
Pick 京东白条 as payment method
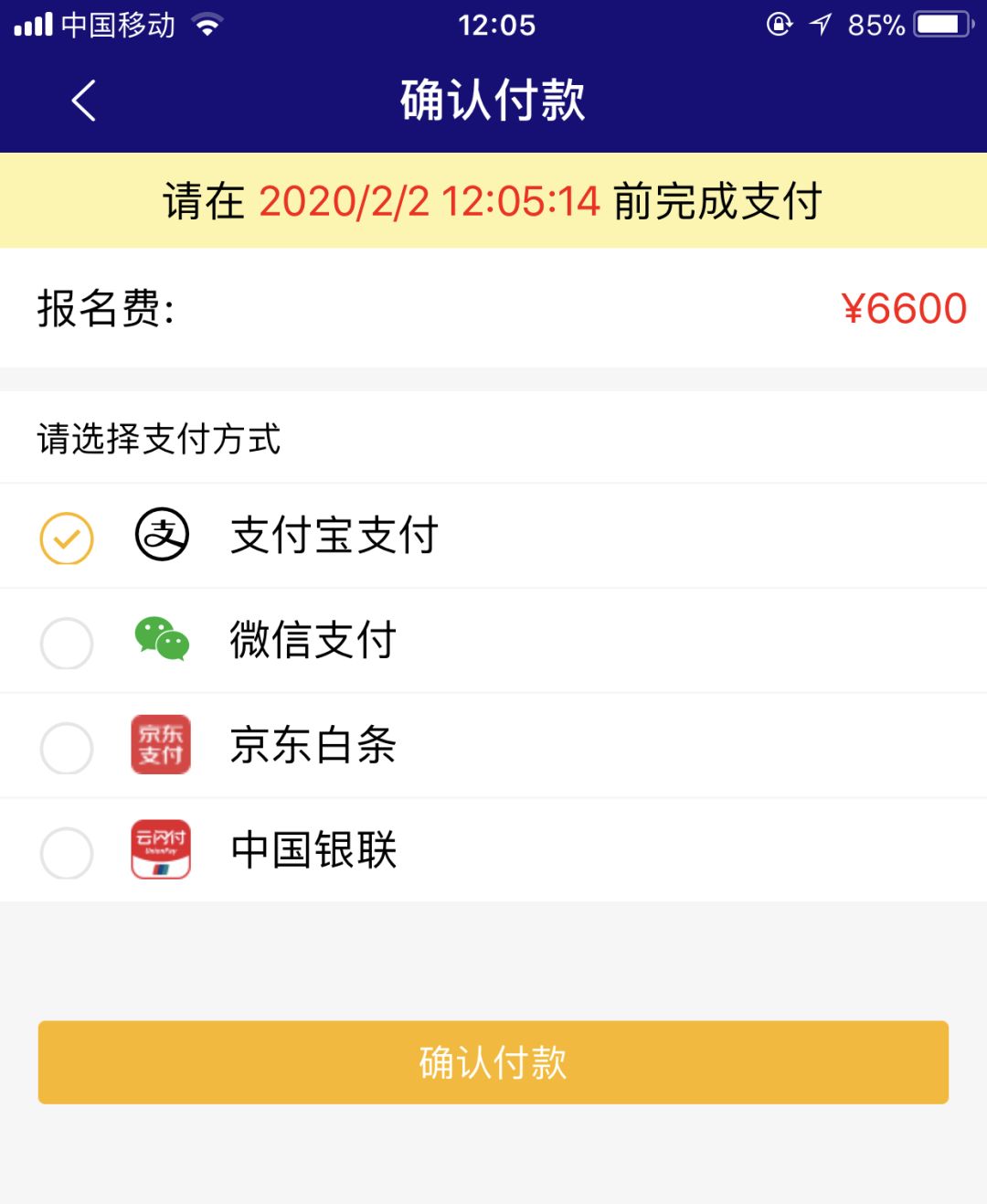(x=67, y=748)
